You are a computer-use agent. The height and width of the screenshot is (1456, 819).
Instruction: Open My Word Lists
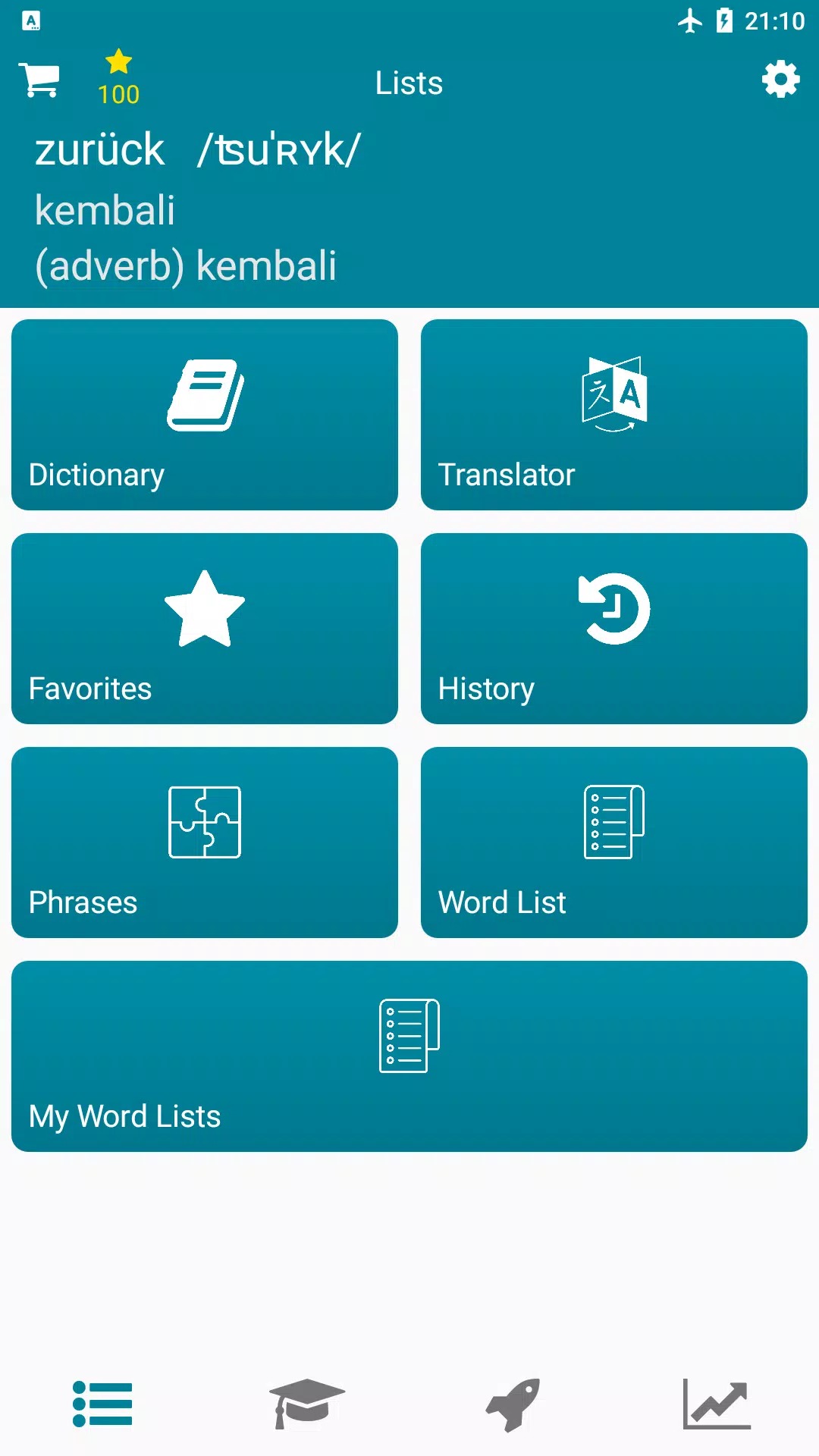click(409, 1056)
